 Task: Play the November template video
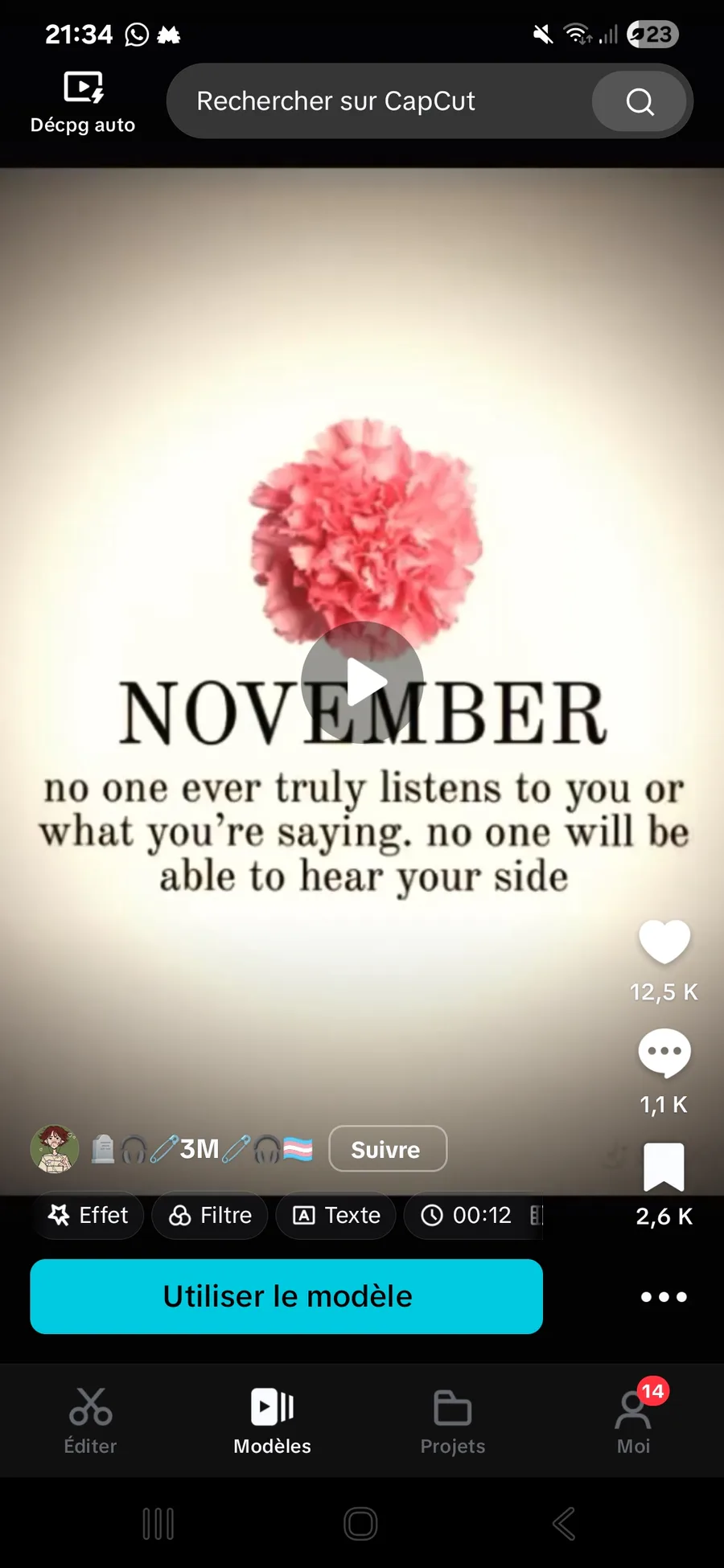click(362, 682)
